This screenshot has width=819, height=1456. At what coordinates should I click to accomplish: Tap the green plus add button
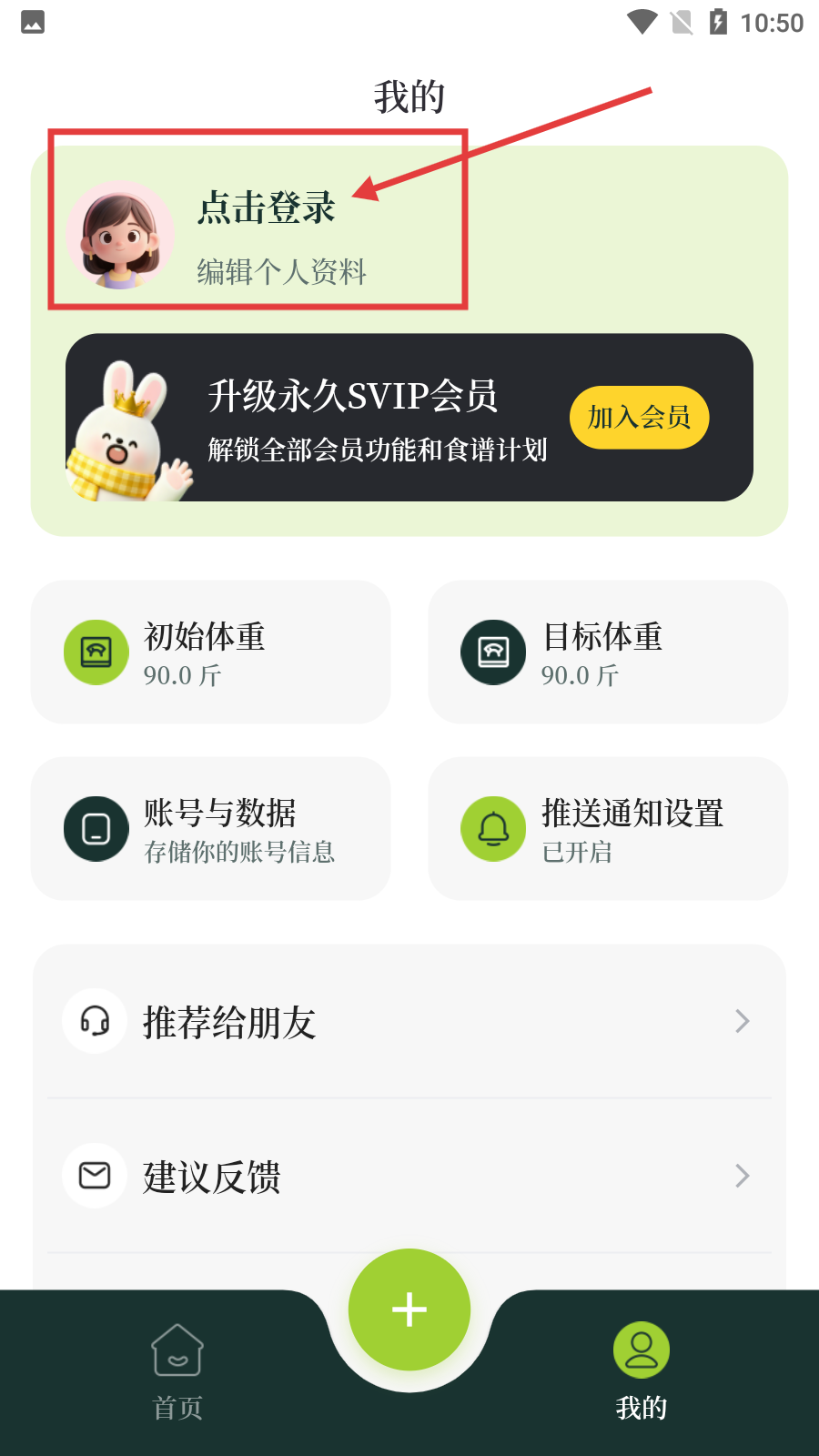409,1309
